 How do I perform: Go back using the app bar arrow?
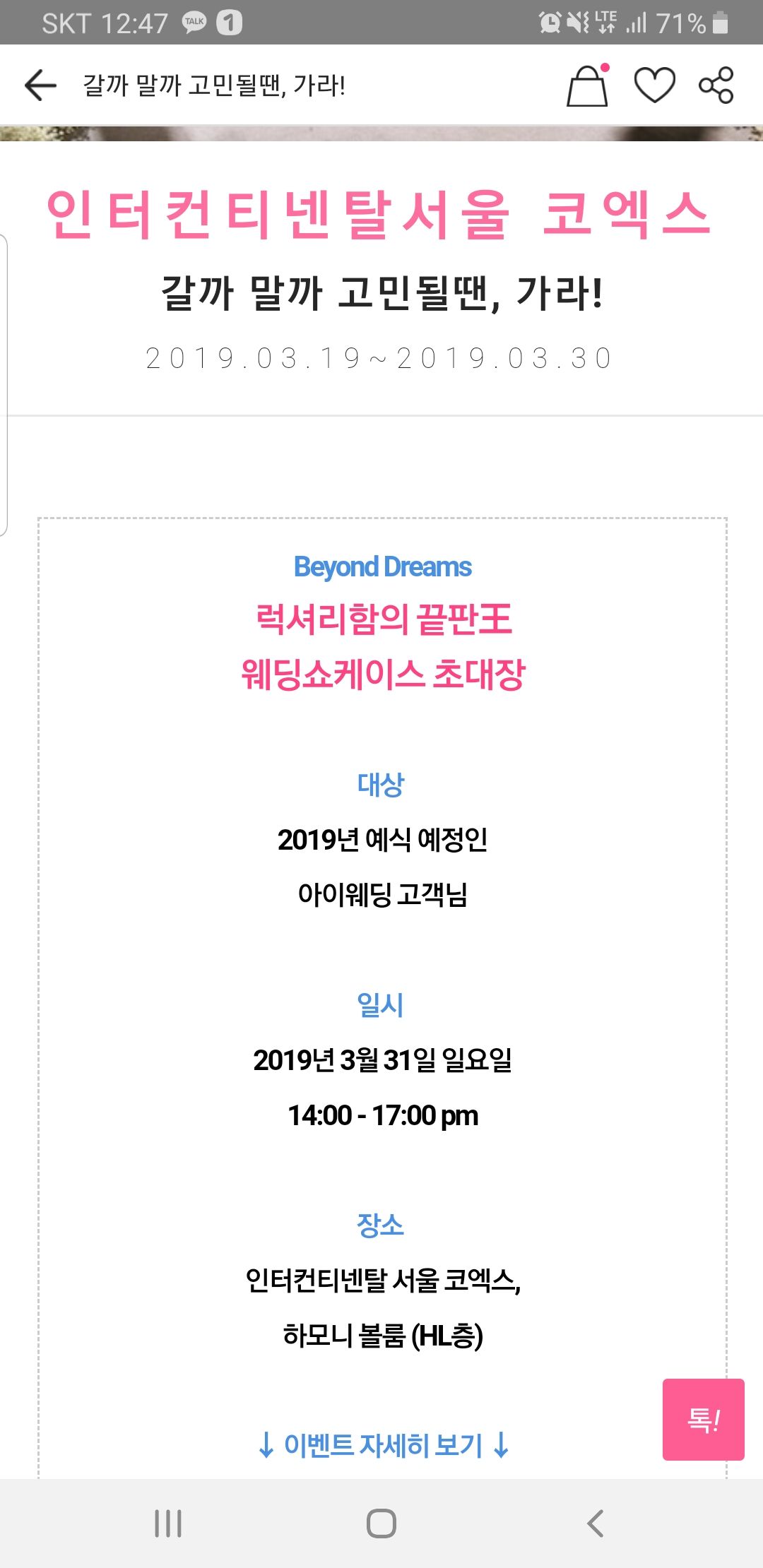click(40, 85)
